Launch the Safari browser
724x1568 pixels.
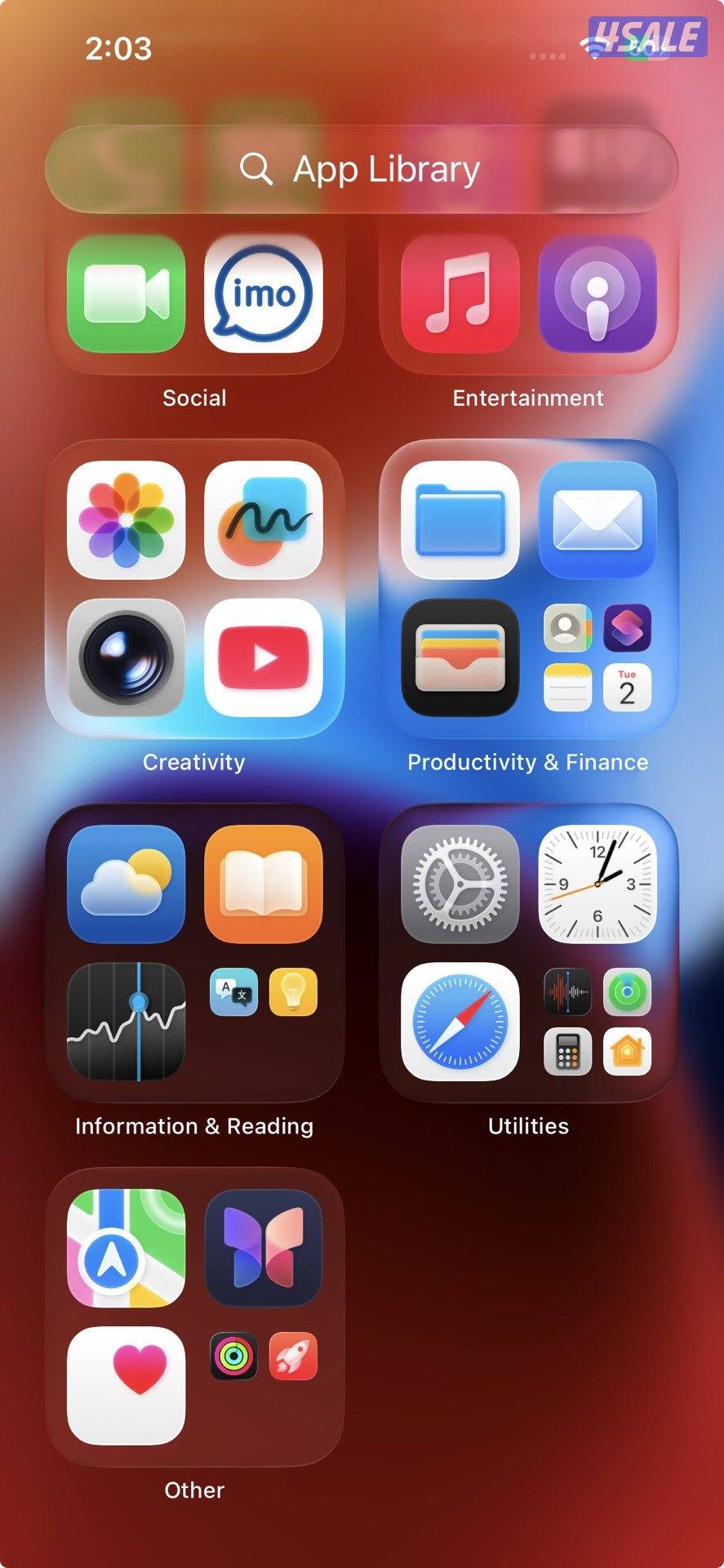460,1021
